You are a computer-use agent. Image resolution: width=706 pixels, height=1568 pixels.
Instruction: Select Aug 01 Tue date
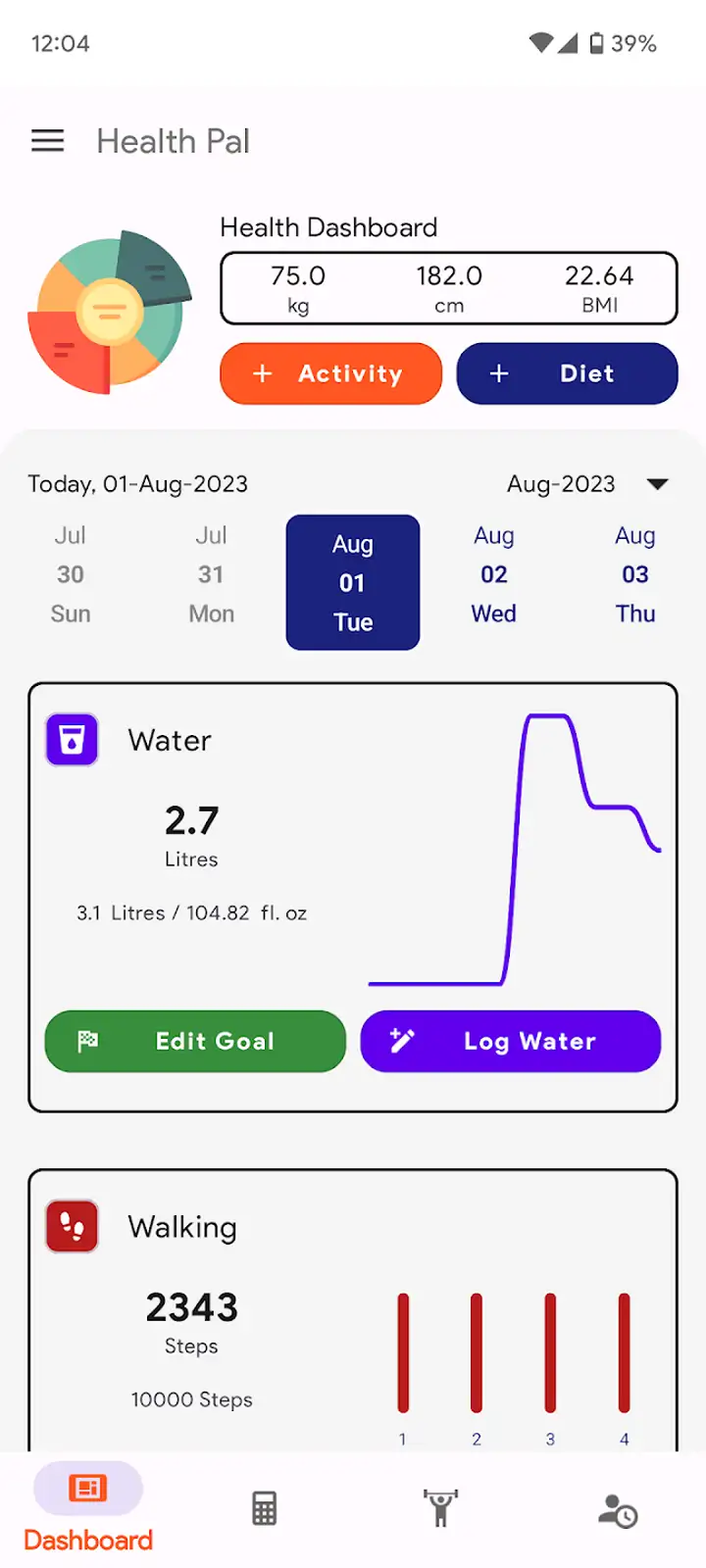pos(353,582)
